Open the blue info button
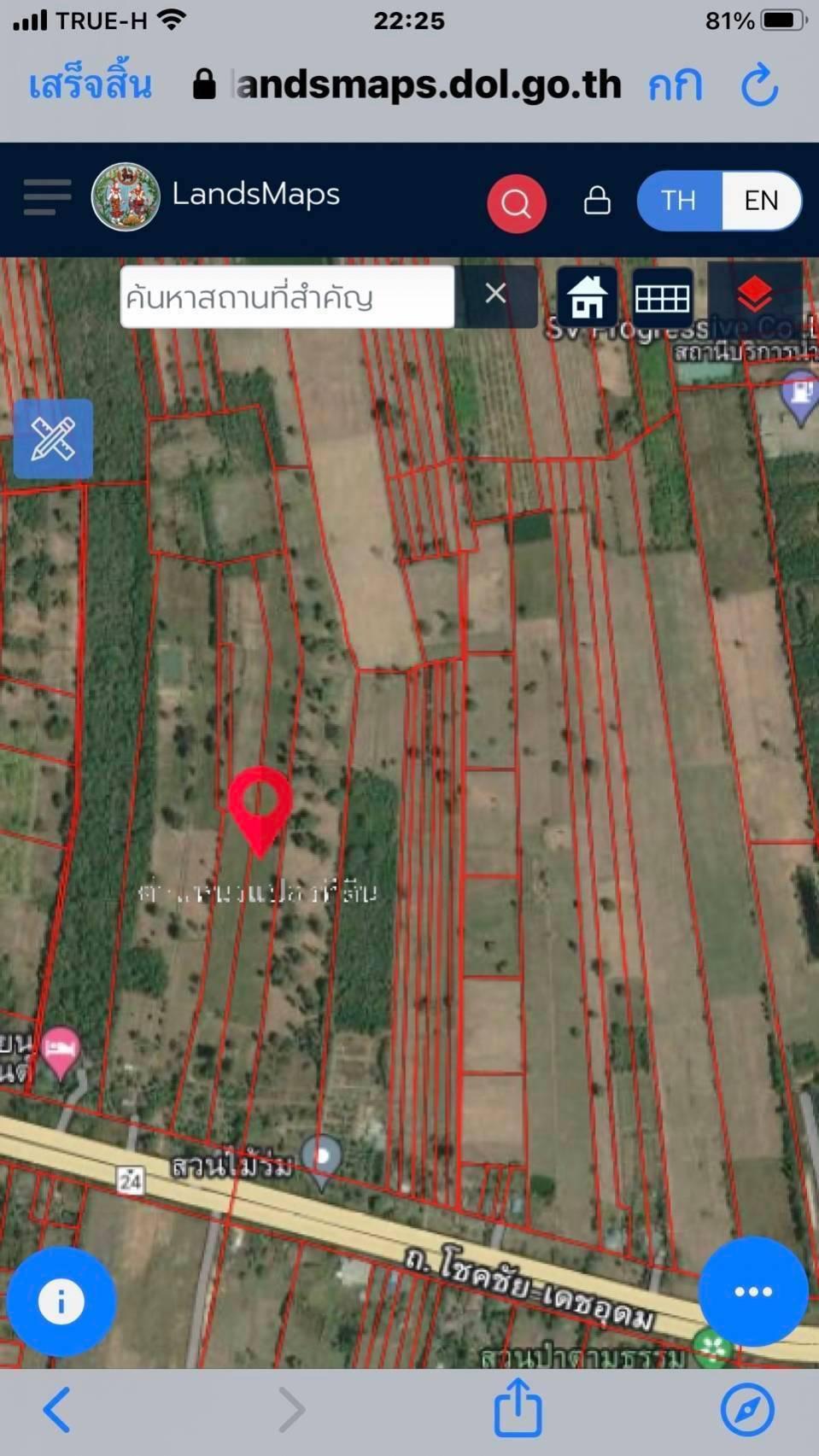 61,1301
